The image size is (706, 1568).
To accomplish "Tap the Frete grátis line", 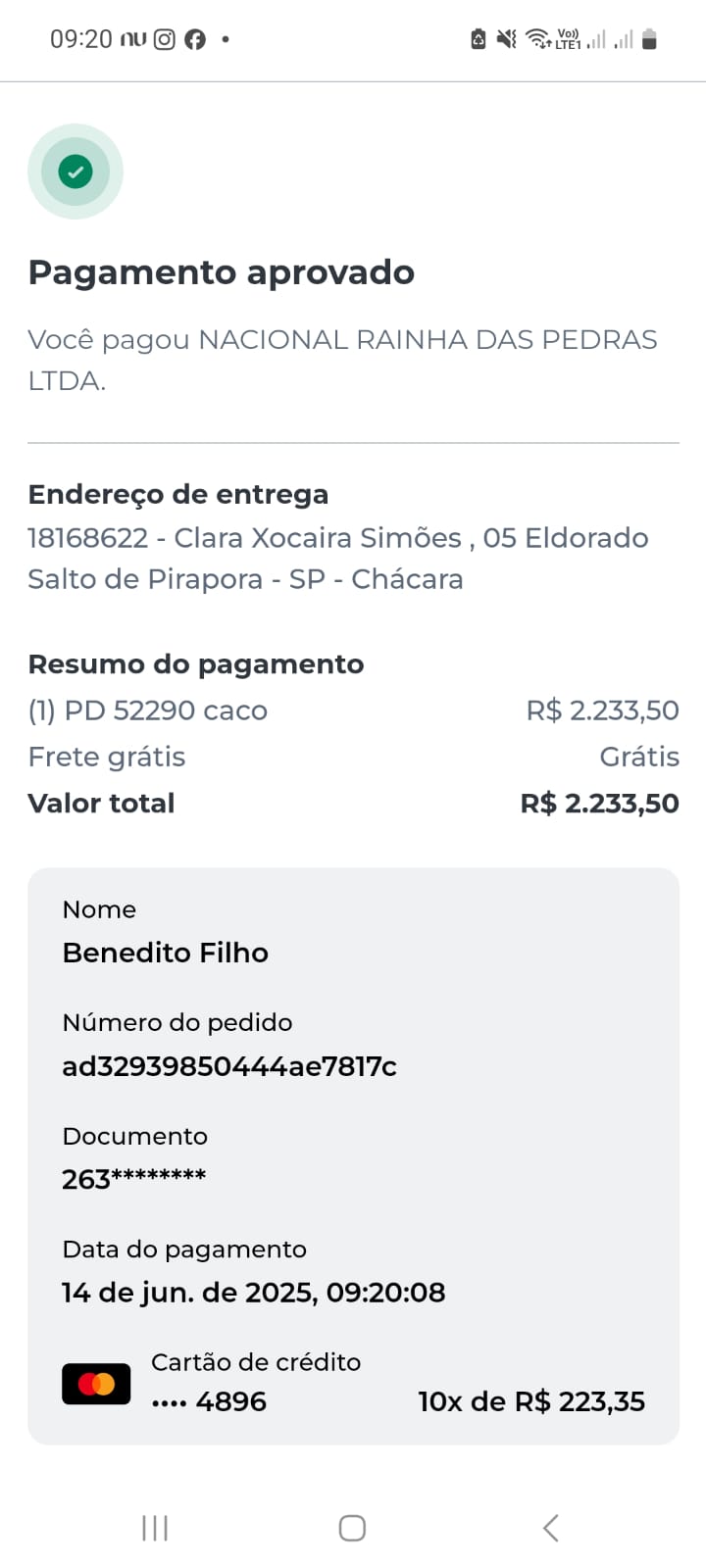I will pyautogui.click(x=107, y=756).
